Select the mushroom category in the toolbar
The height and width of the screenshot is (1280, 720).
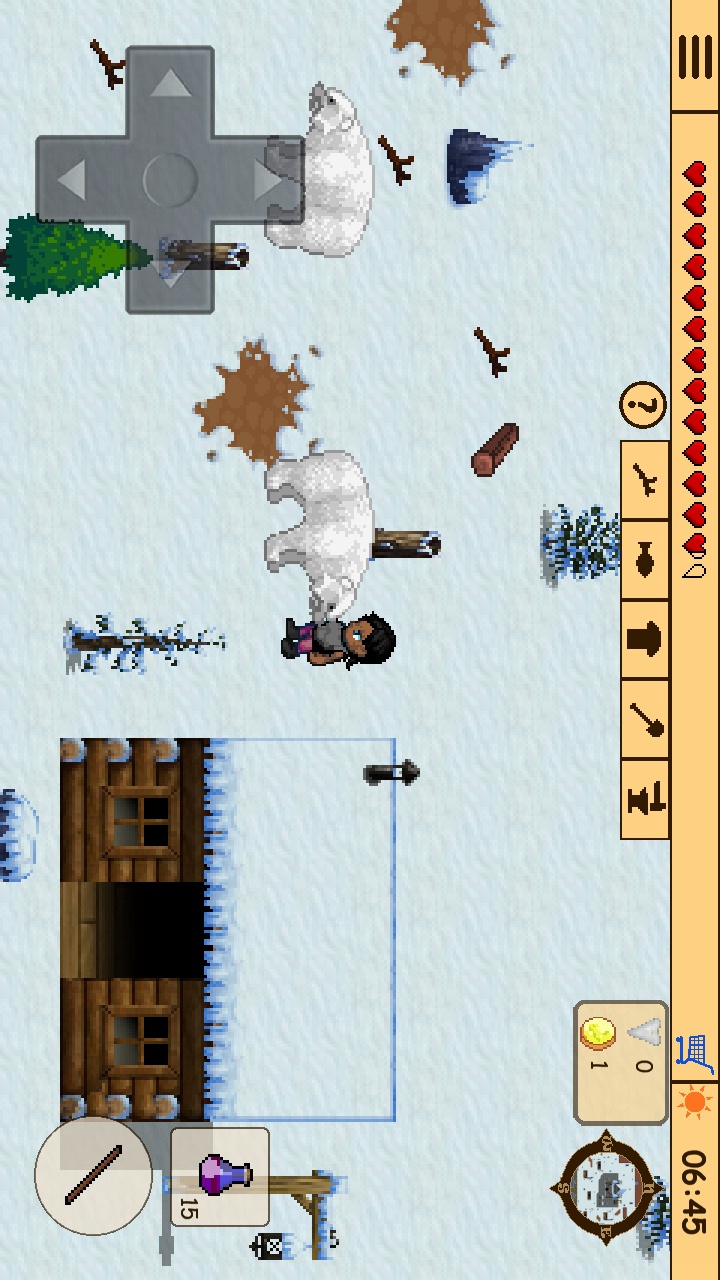[x=645, y=640]
